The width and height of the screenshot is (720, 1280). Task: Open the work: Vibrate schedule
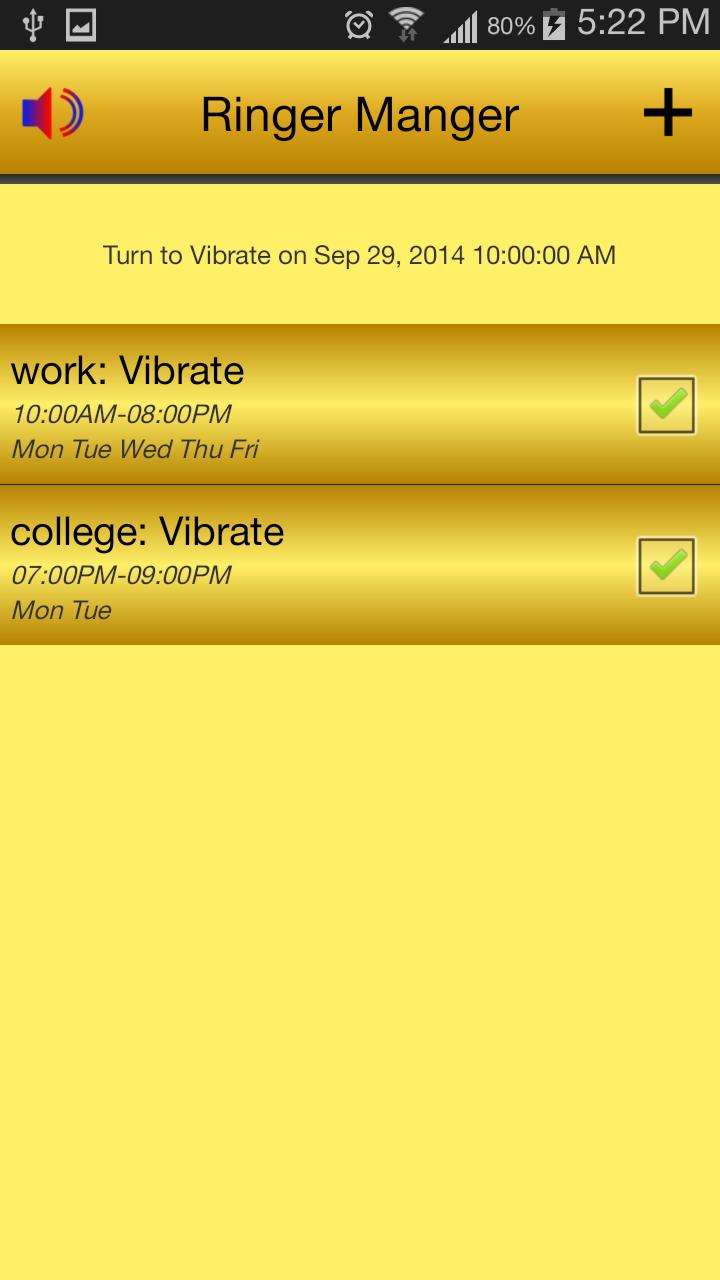tap(300, 405)
